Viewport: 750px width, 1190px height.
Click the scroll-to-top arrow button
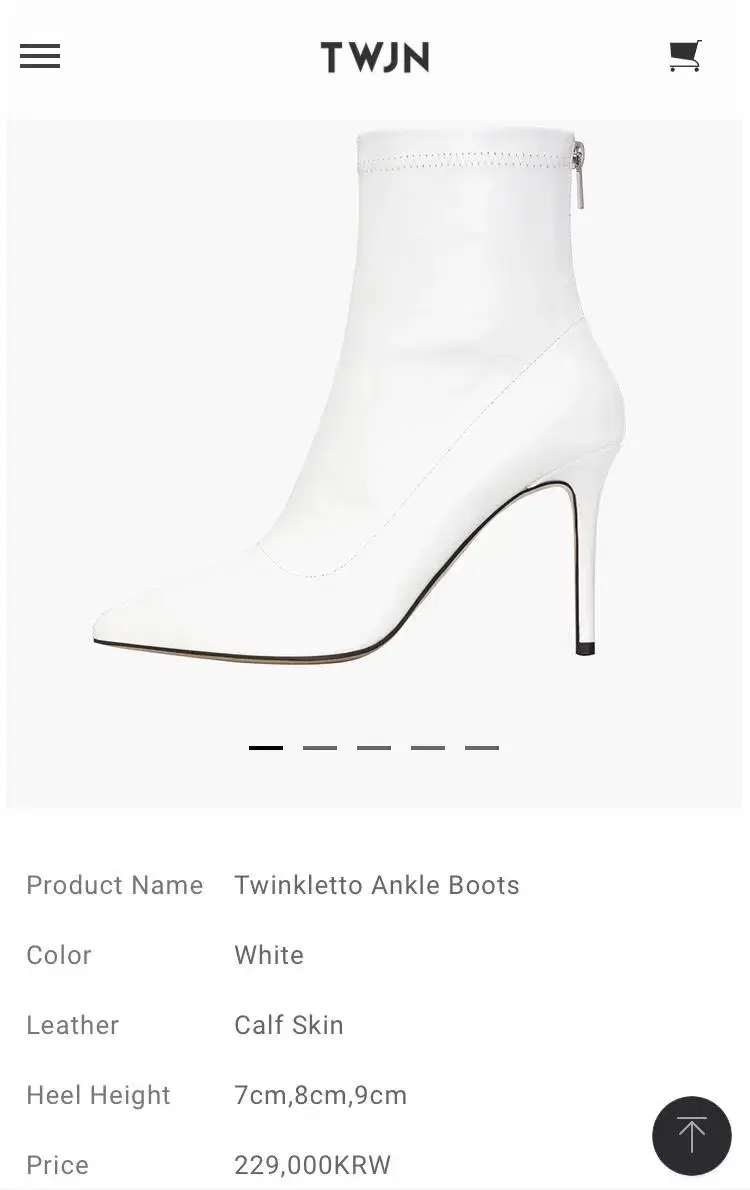click(692, 1136)
